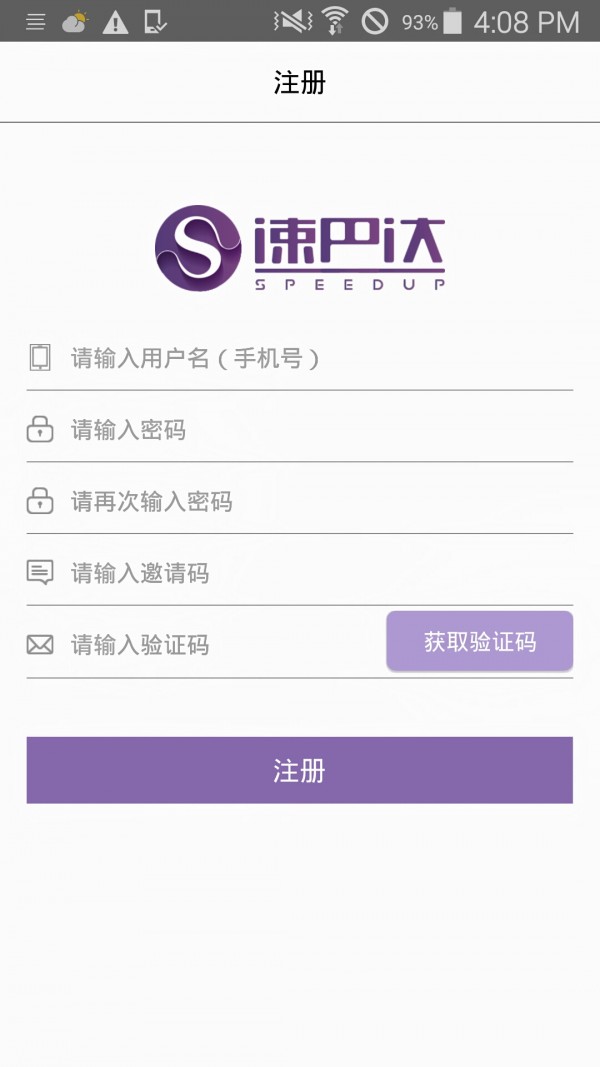
Task: Focus the 请输入密码 password field
Action: [300, 430]
